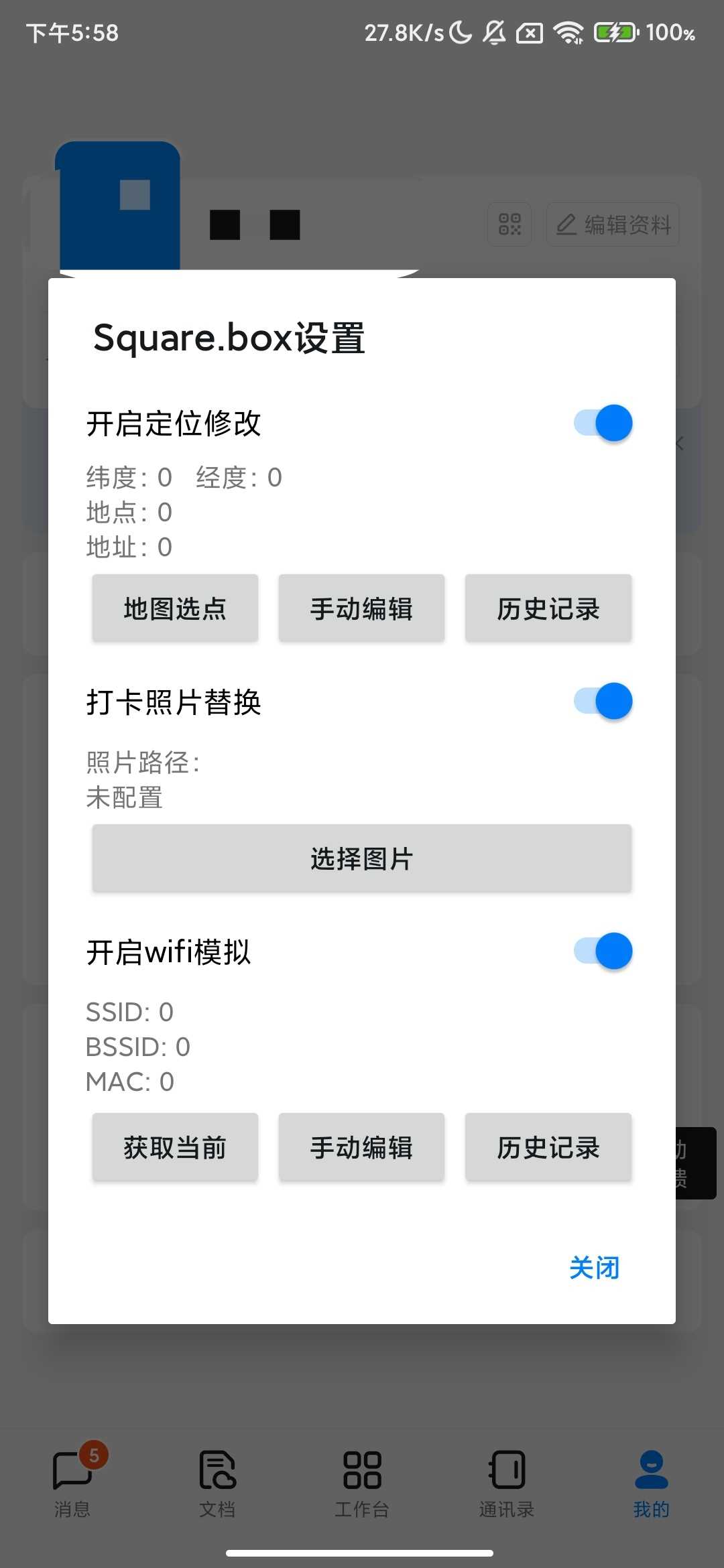Toggle the 打卡照片替换 switch
Screen dimensions: 724x1568
point(603,702)
